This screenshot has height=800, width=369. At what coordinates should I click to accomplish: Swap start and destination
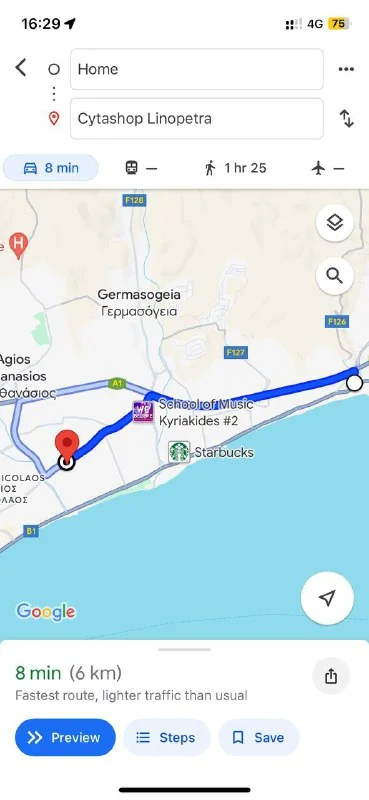[x=347, y=118]
